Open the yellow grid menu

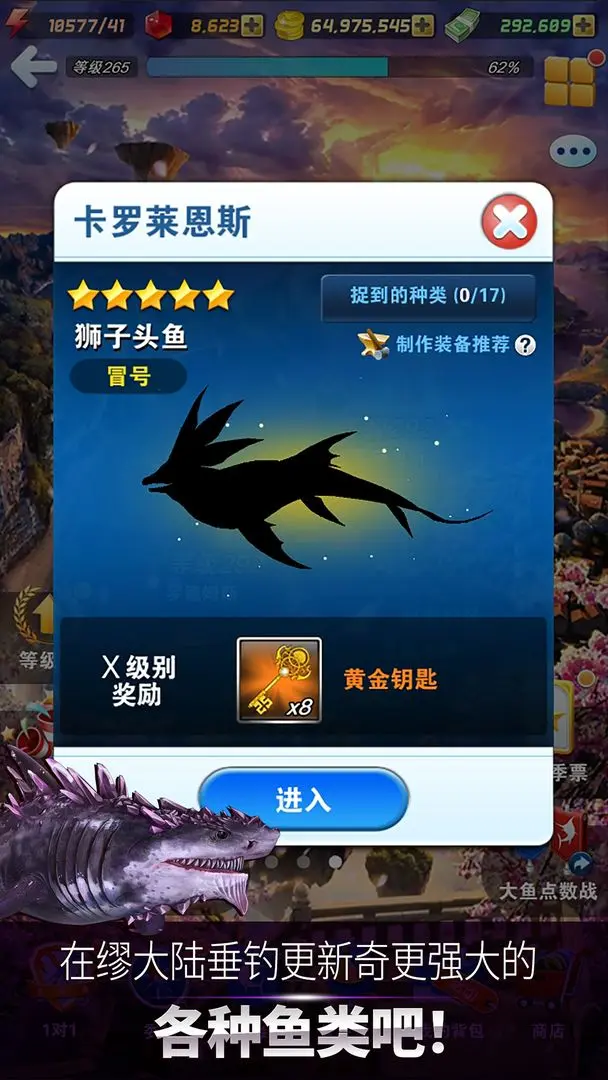[570, 81]
